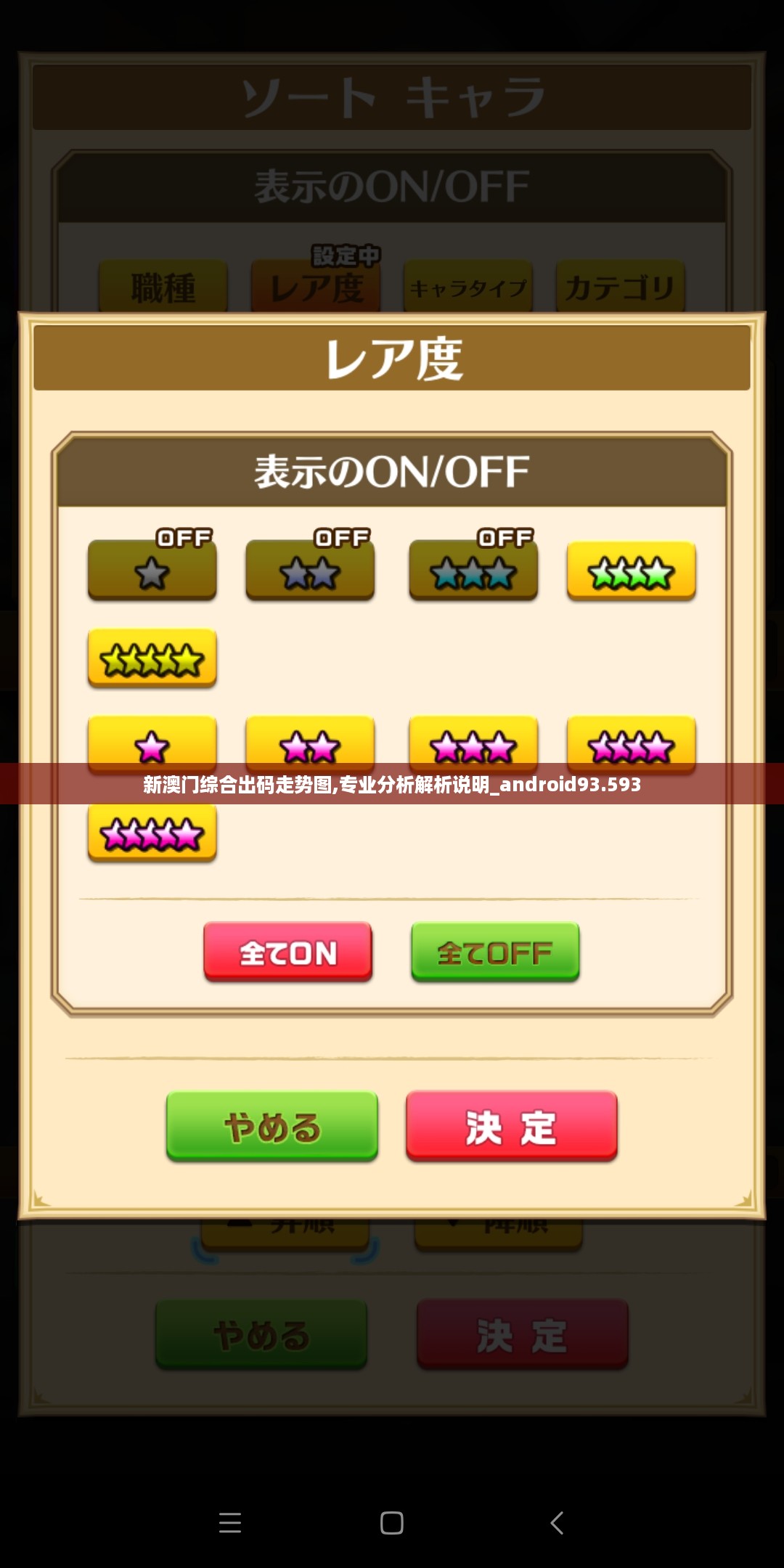Viewport: 784px width, 1568px height.
Task: Turn on the three blue stars filter
Action: 473,570
